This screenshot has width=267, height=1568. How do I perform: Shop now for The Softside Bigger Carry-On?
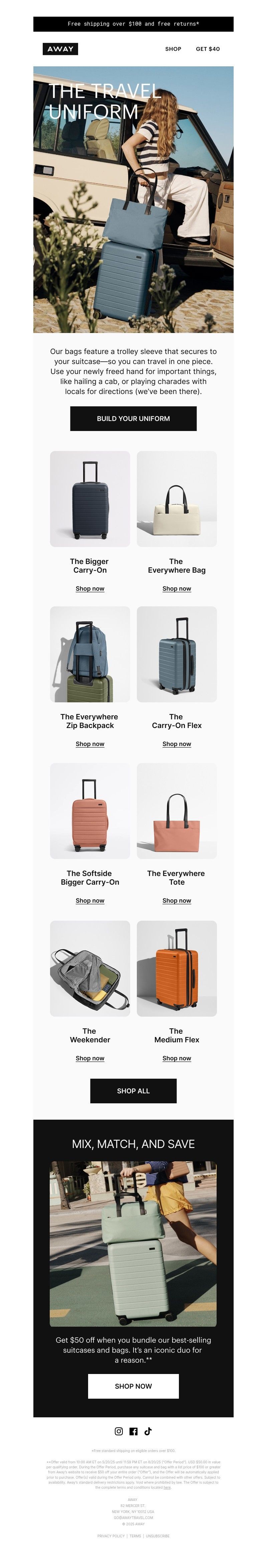[89, 900]
